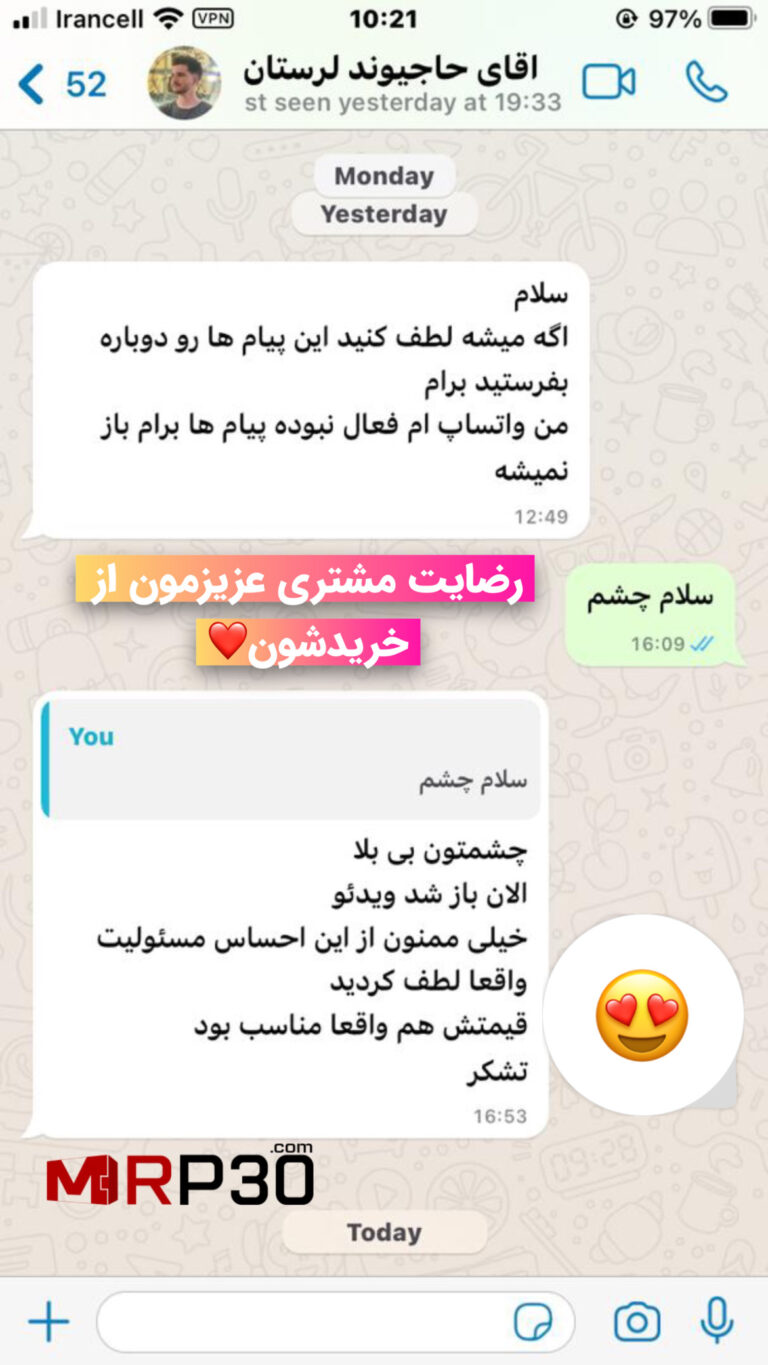Open the plus attachment menu
This screenshot has width=768, height=1365.
point(48,1322)
